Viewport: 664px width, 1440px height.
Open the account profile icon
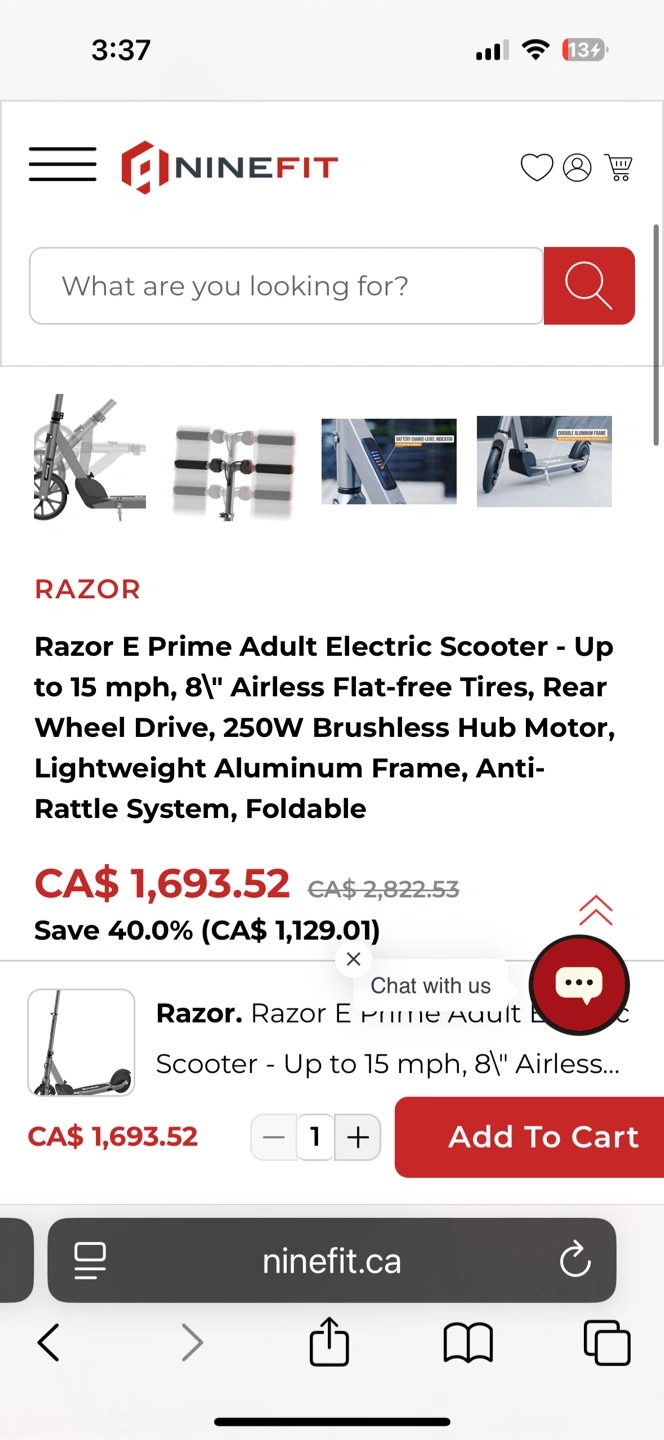pos(577,167)
